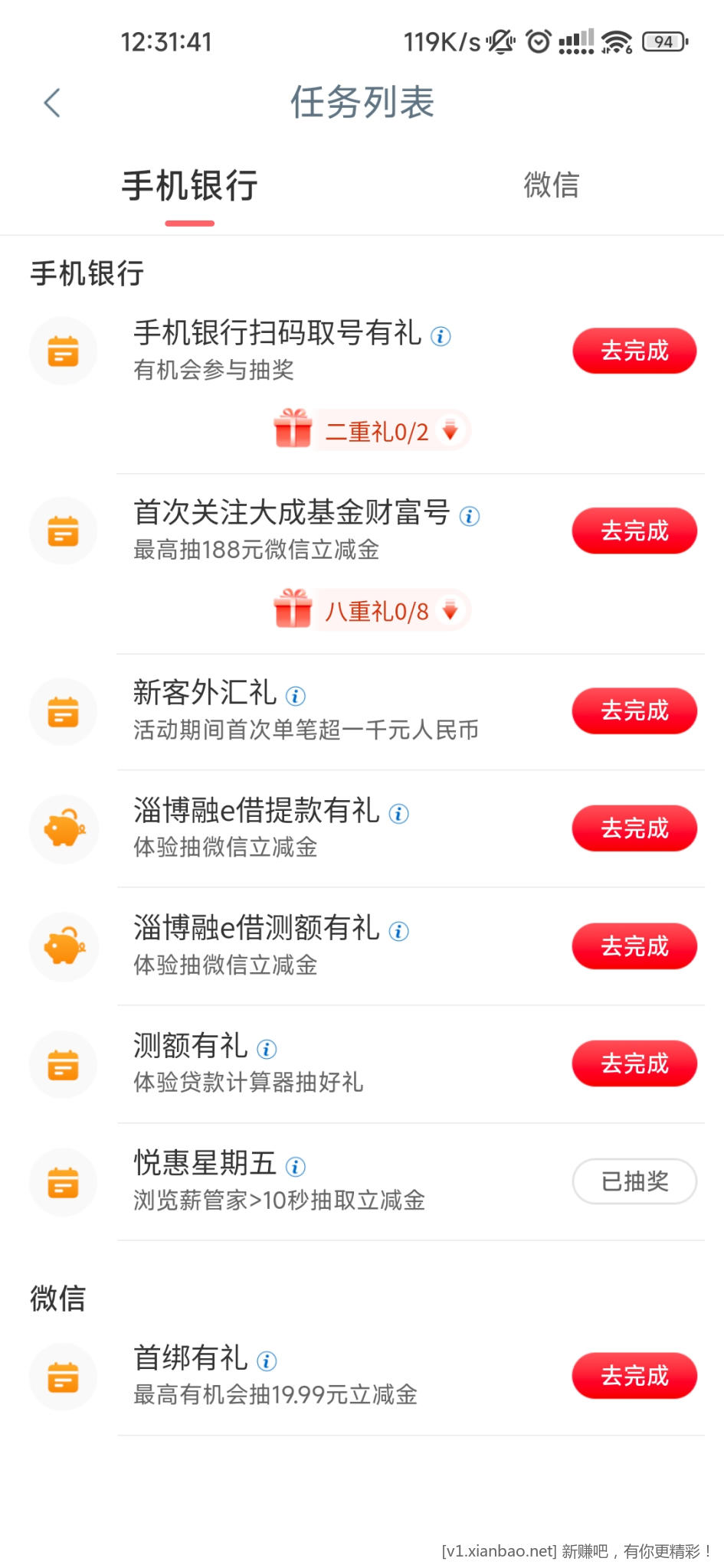This screenshot has width=724, height=1568.
Task: Select the piggy bank icon for 淄博融e借提款有礼
Action: (x=64, y=828)
